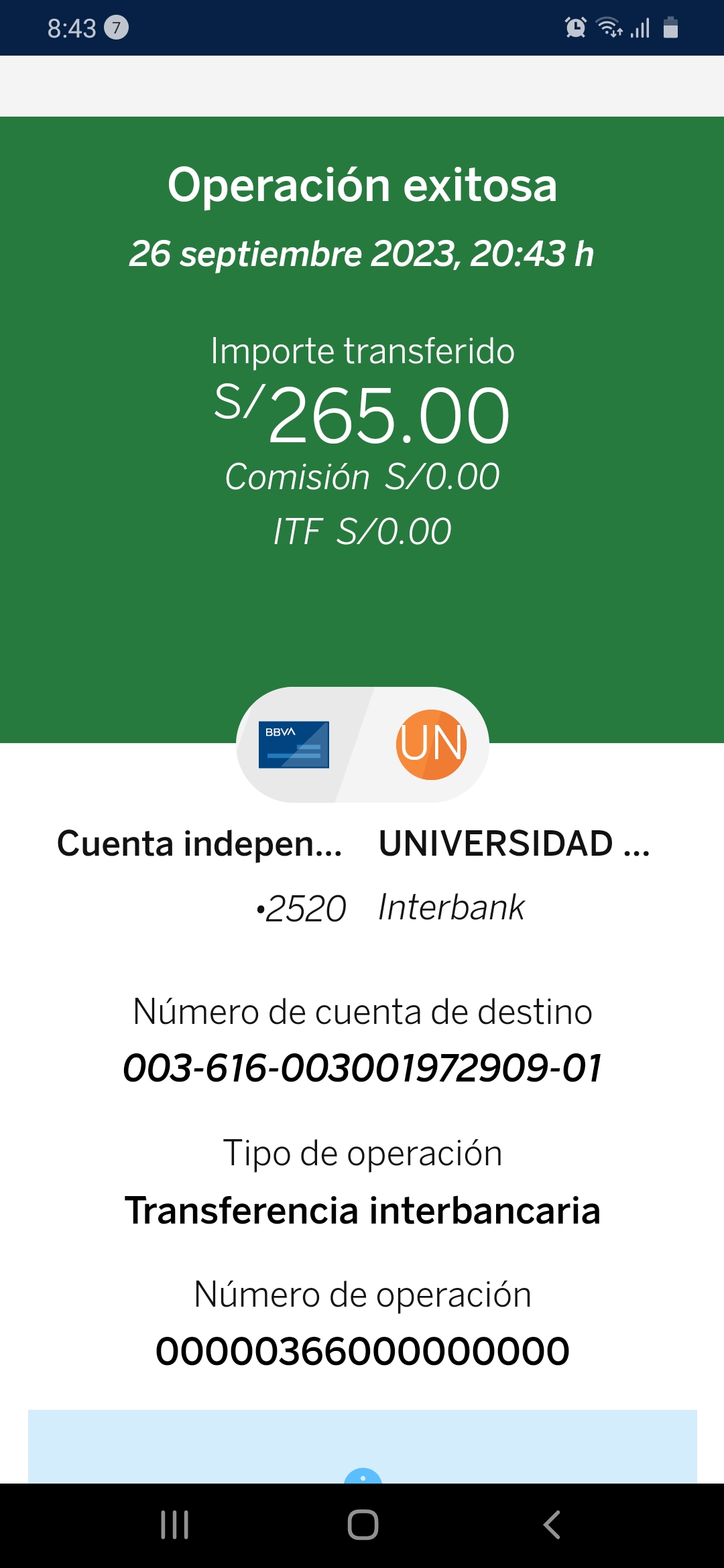Go back using the system back button
724x1568 pixels.
coord(551,1524)
